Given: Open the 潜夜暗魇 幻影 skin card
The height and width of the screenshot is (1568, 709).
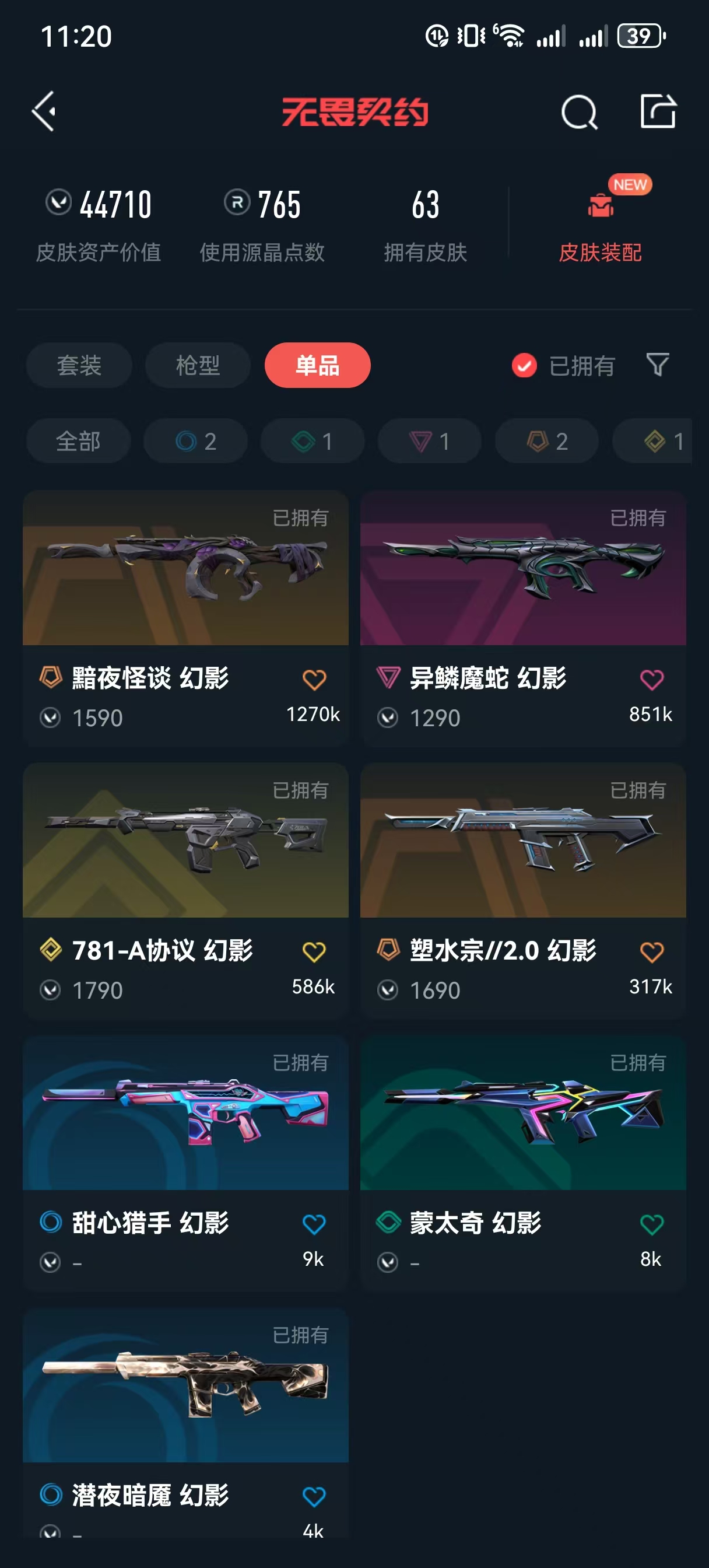Looking at the screenshot, I should click(x=185, y=1423).
